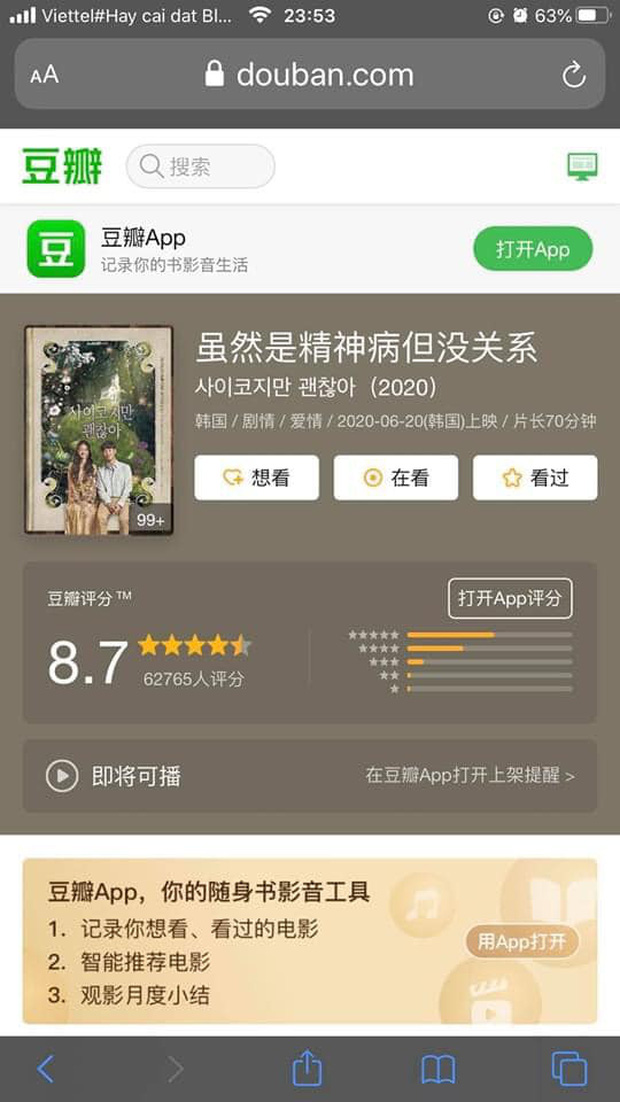Viewport: 620px width, 1102px height.
Task: Tap the 搜索 search box
Action: [200, 166]
